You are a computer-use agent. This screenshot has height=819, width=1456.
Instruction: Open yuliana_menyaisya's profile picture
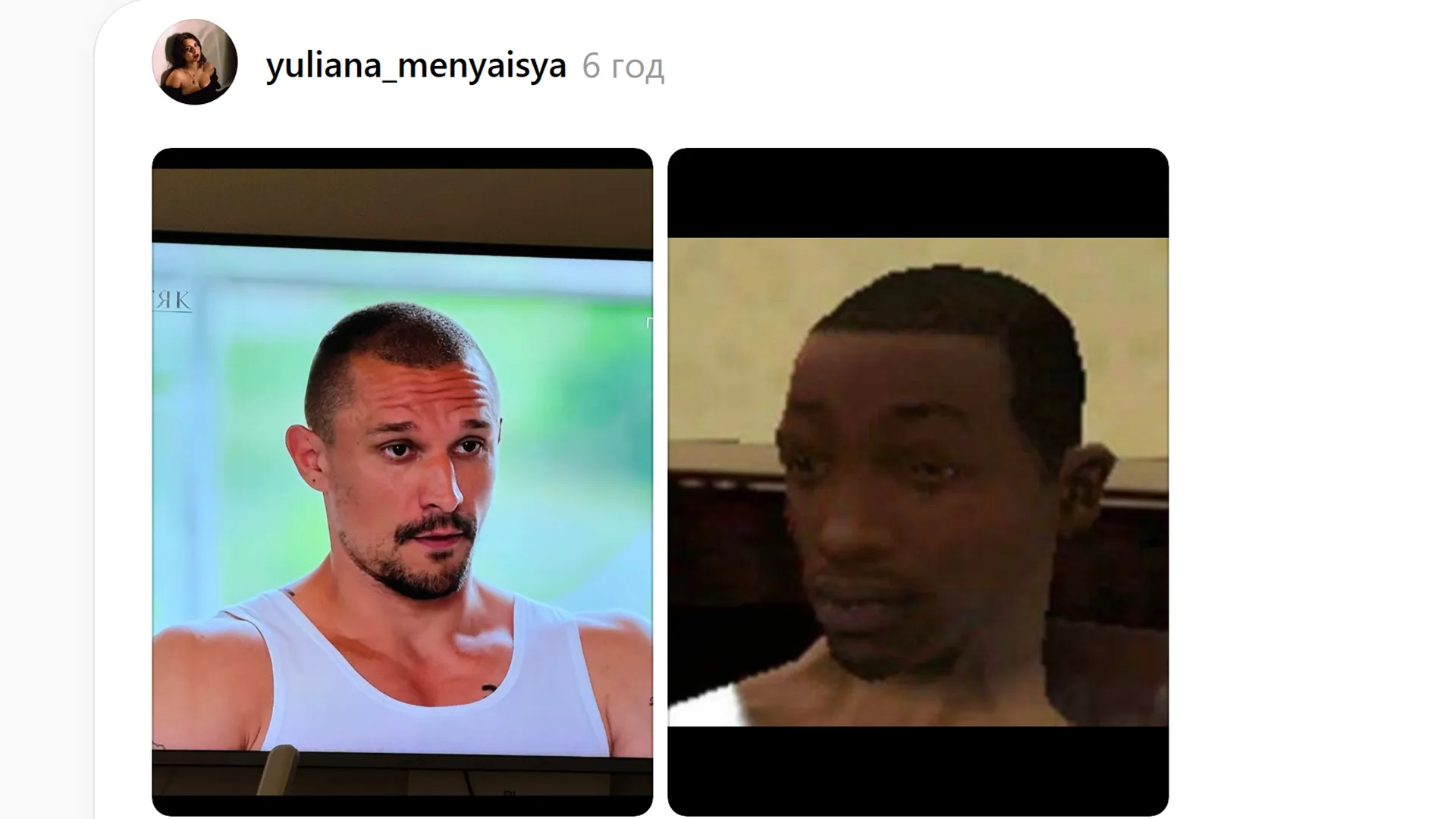pos(195,62)
